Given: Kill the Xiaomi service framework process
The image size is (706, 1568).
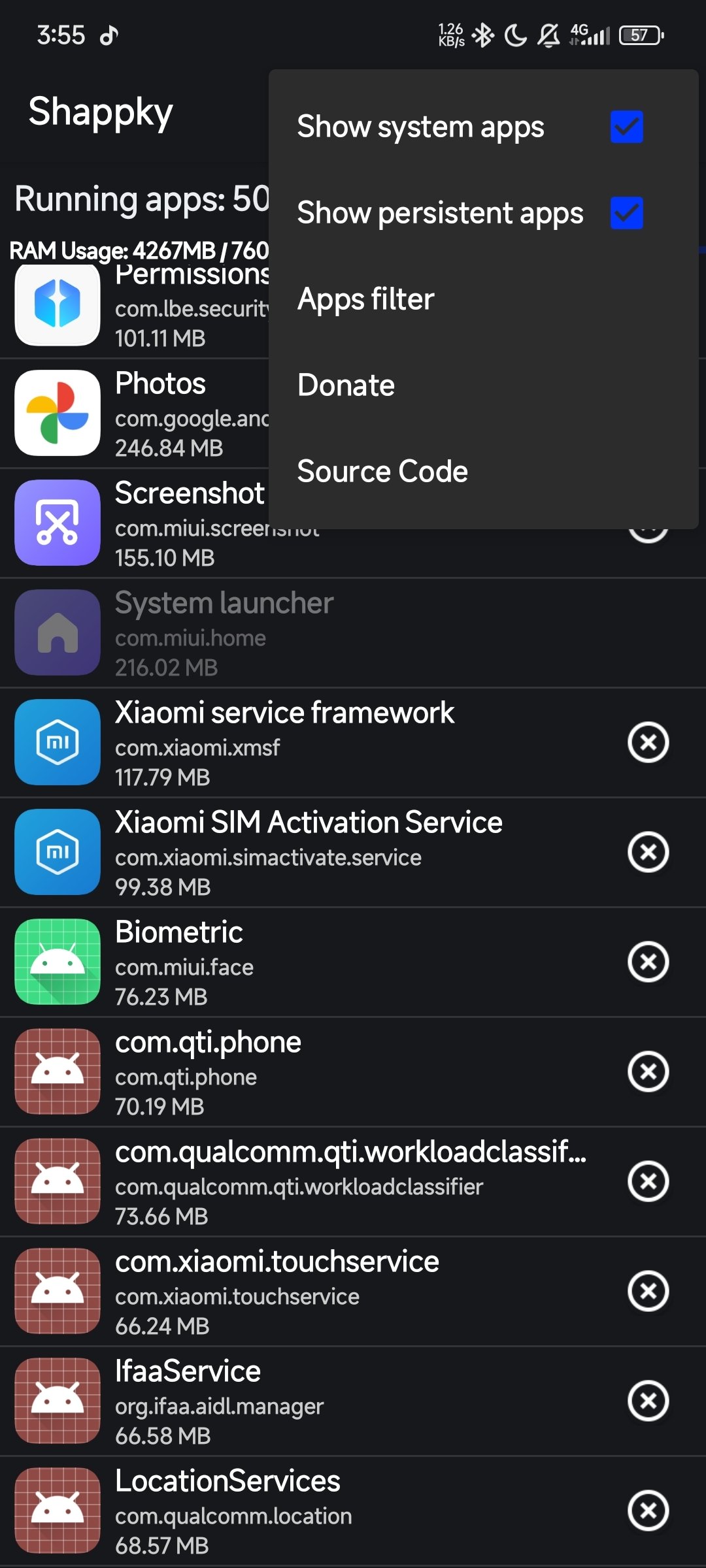Looking at the screenshot, I should 648,742.
